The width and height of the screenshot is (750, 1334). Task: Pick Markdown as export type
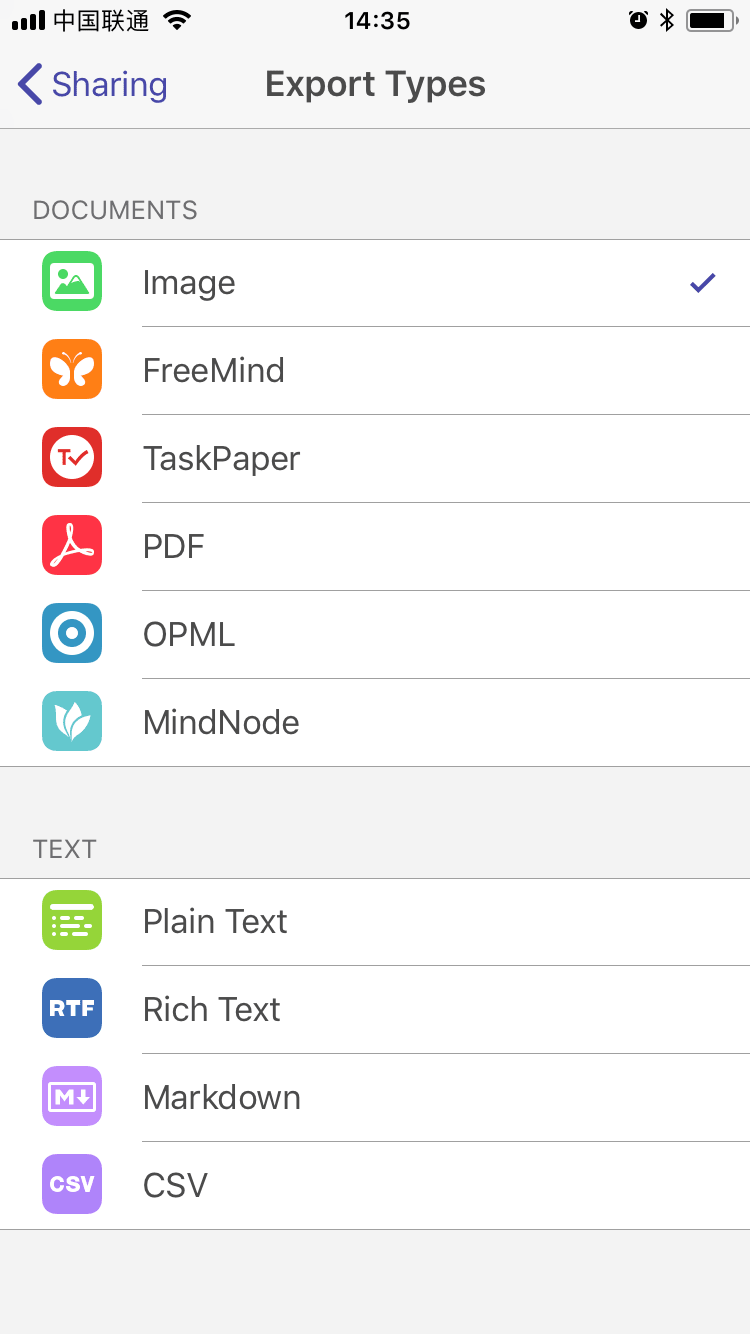point(375,1098)
